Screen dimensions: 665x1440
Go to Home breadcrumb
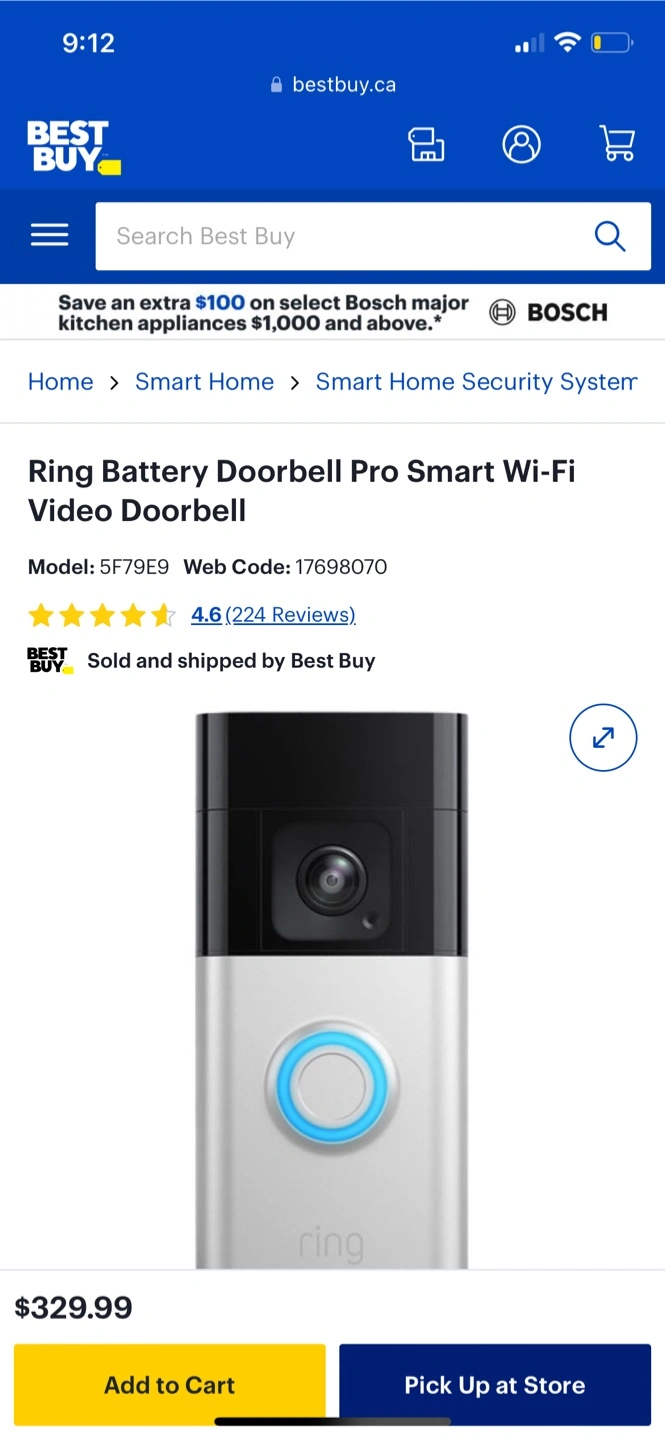point(60,382)
